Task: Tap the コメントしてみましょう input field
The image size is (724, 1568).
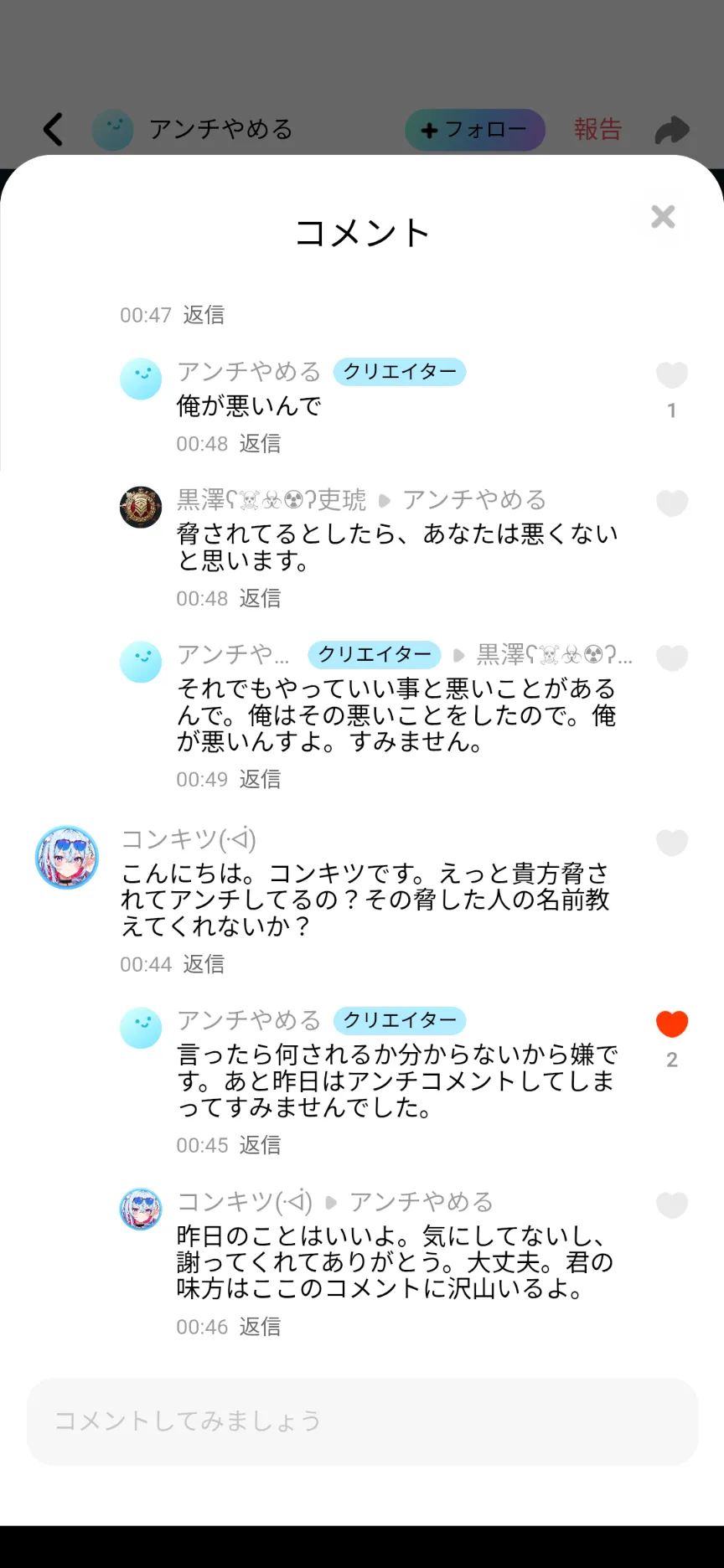Action: tap(362, 1421)
